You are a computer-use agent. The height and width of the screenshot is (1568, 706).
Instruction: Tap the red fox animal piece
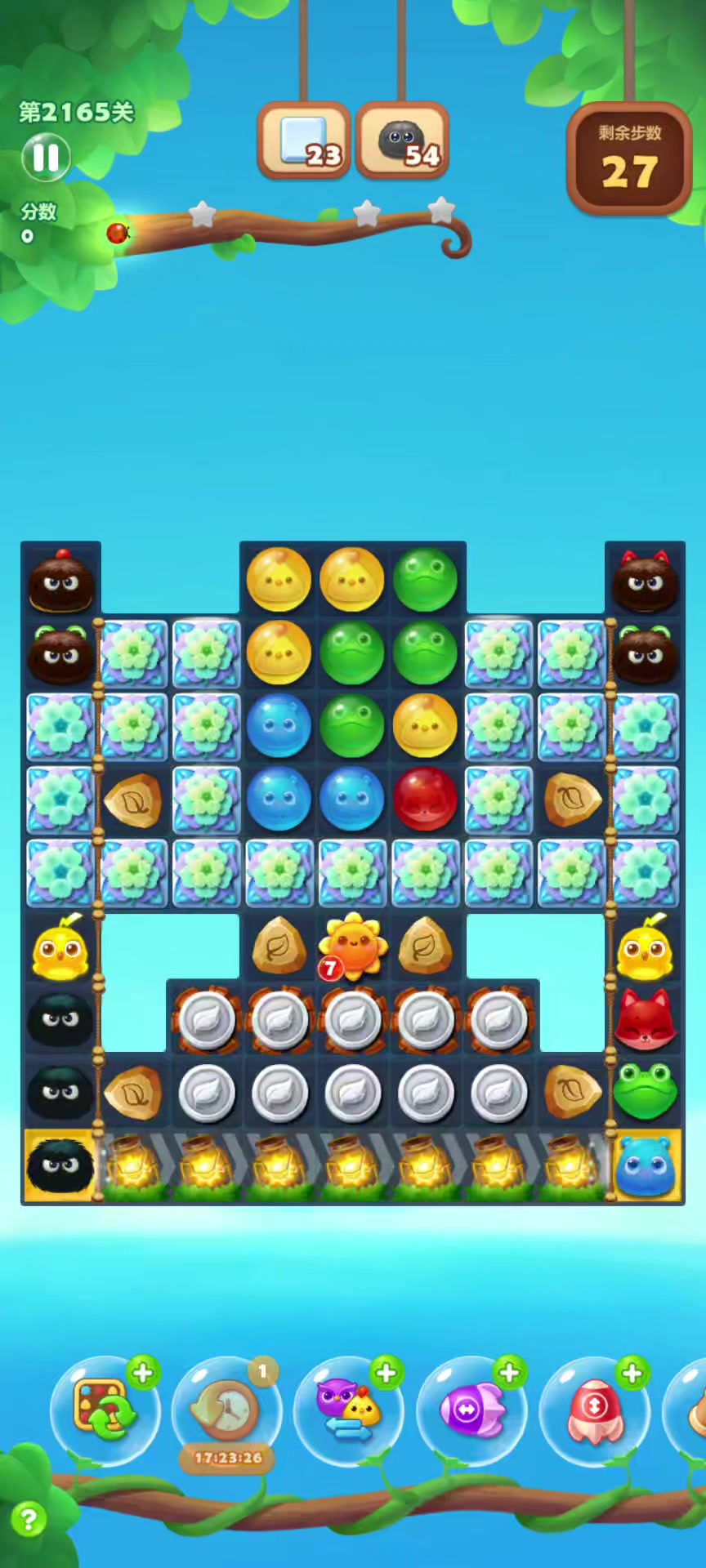(x=646, y=1020)
